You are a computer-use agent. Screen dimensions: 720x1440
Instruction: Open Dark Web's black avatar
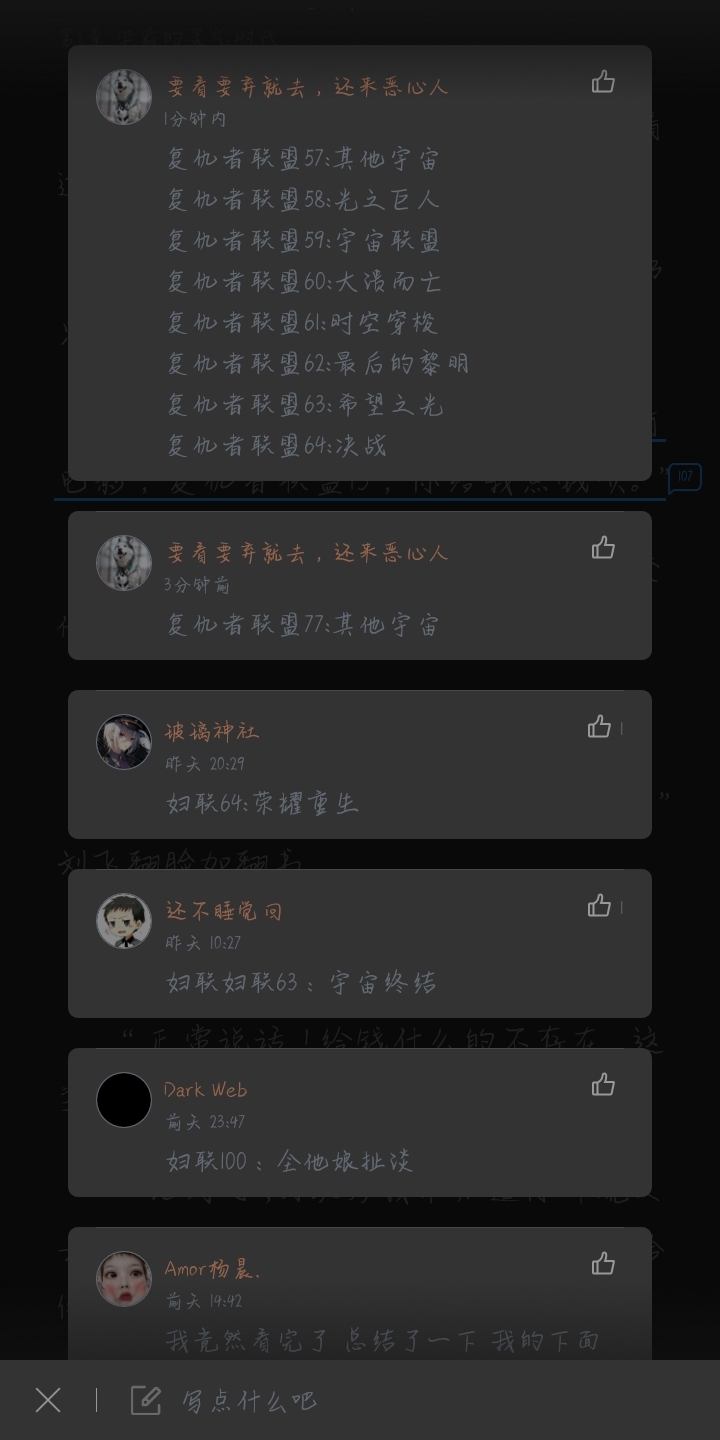tap(124, 1100)
